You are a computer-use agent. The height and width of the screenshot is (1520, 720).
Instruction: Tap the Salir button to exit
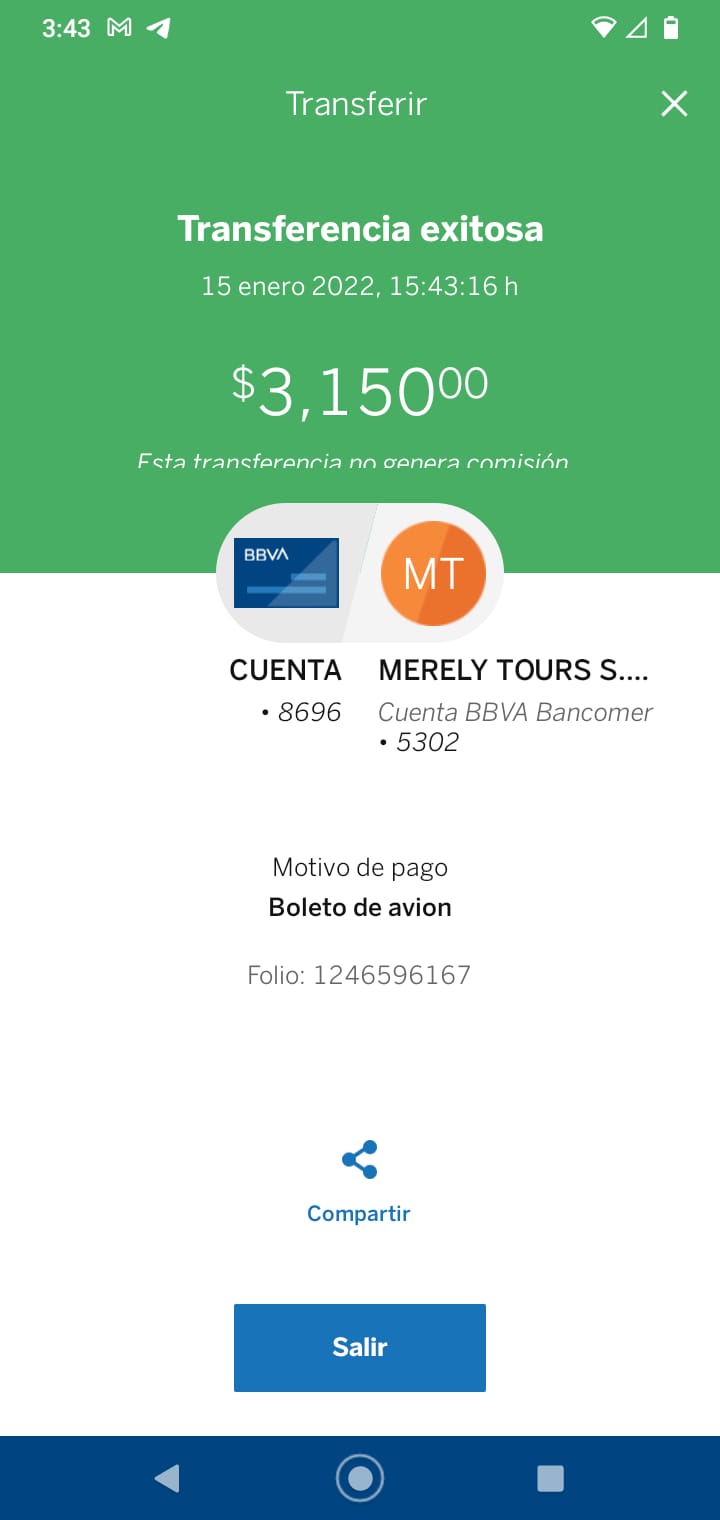click(x=360, y=1347)
